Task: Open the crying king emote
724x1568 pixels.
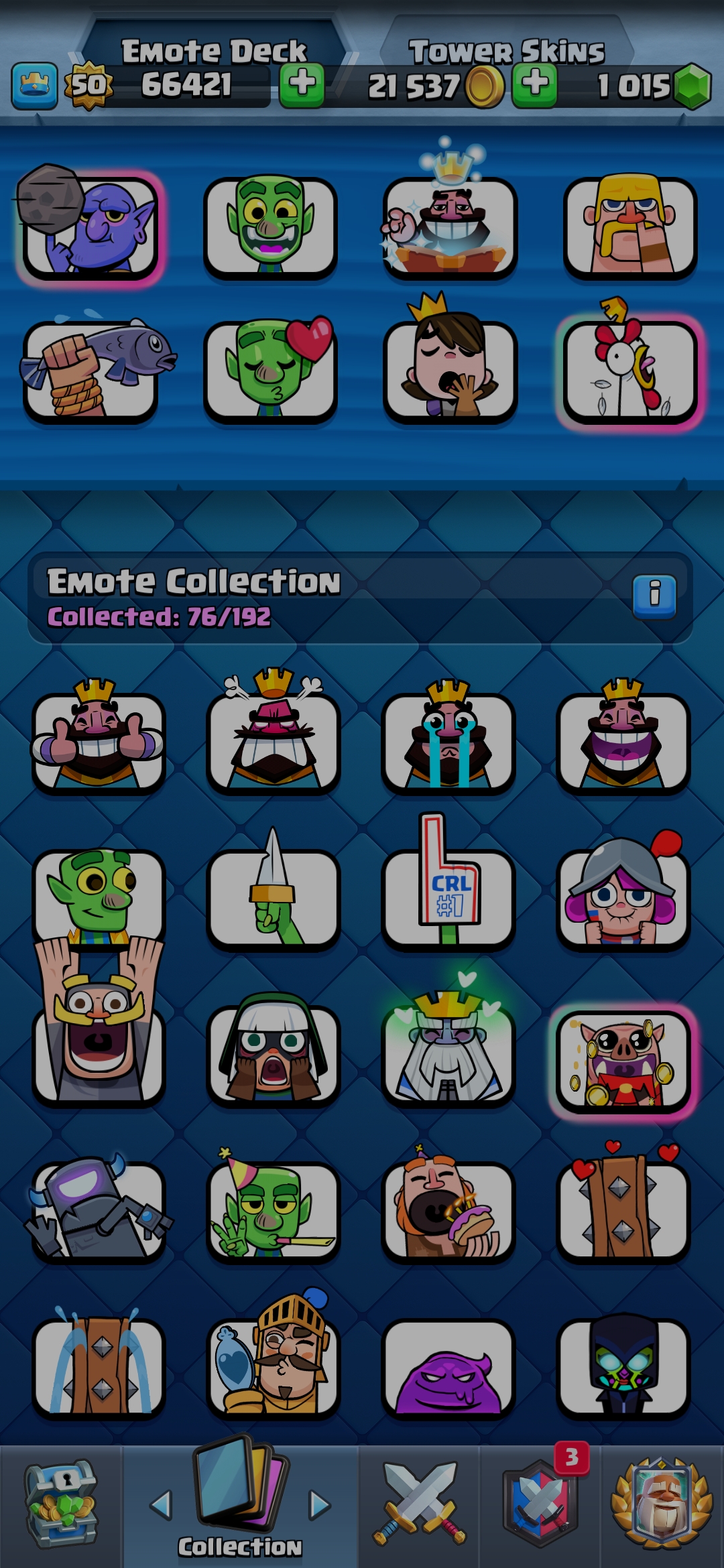Action: coord(448,737)
